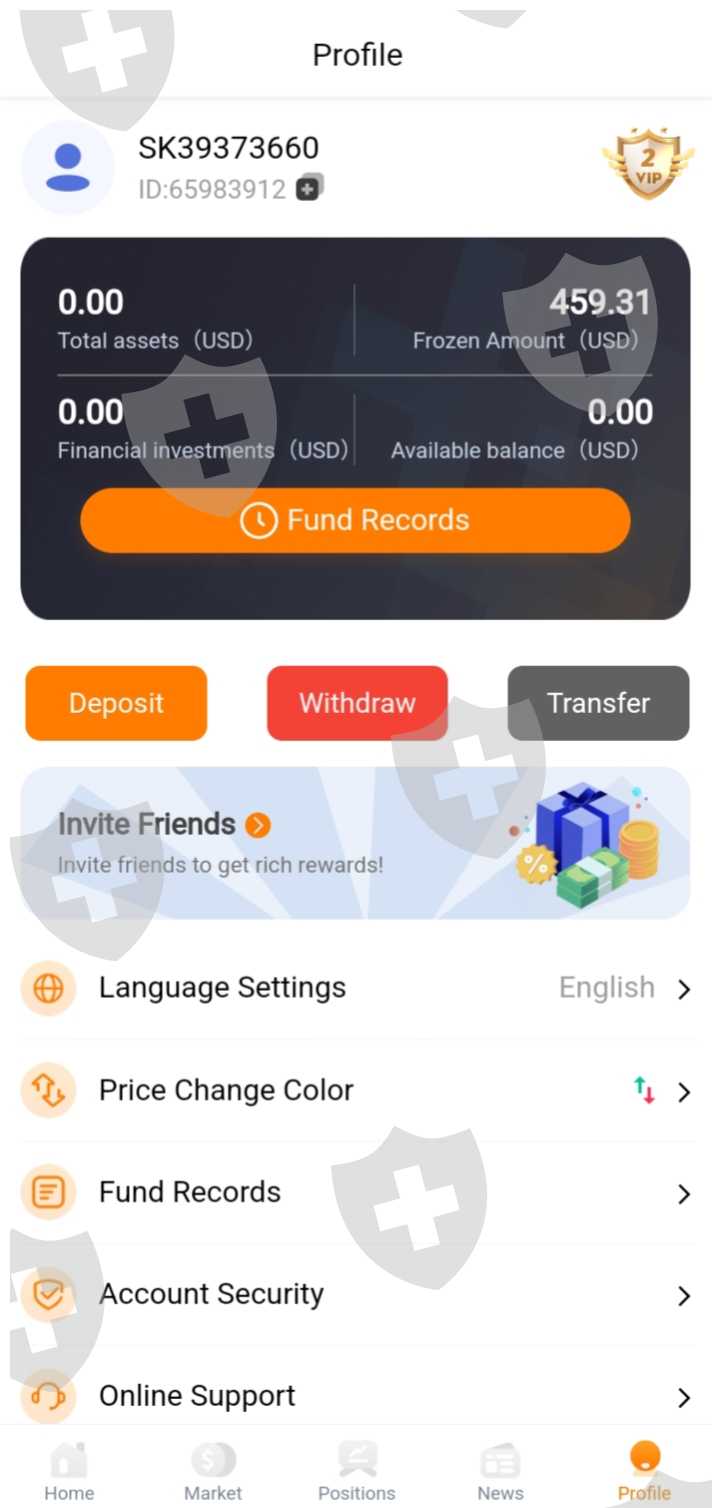Viewport: 712px width, 1508px height.
Task: Switch to the Positions tab
Action: coord(357,1471)
